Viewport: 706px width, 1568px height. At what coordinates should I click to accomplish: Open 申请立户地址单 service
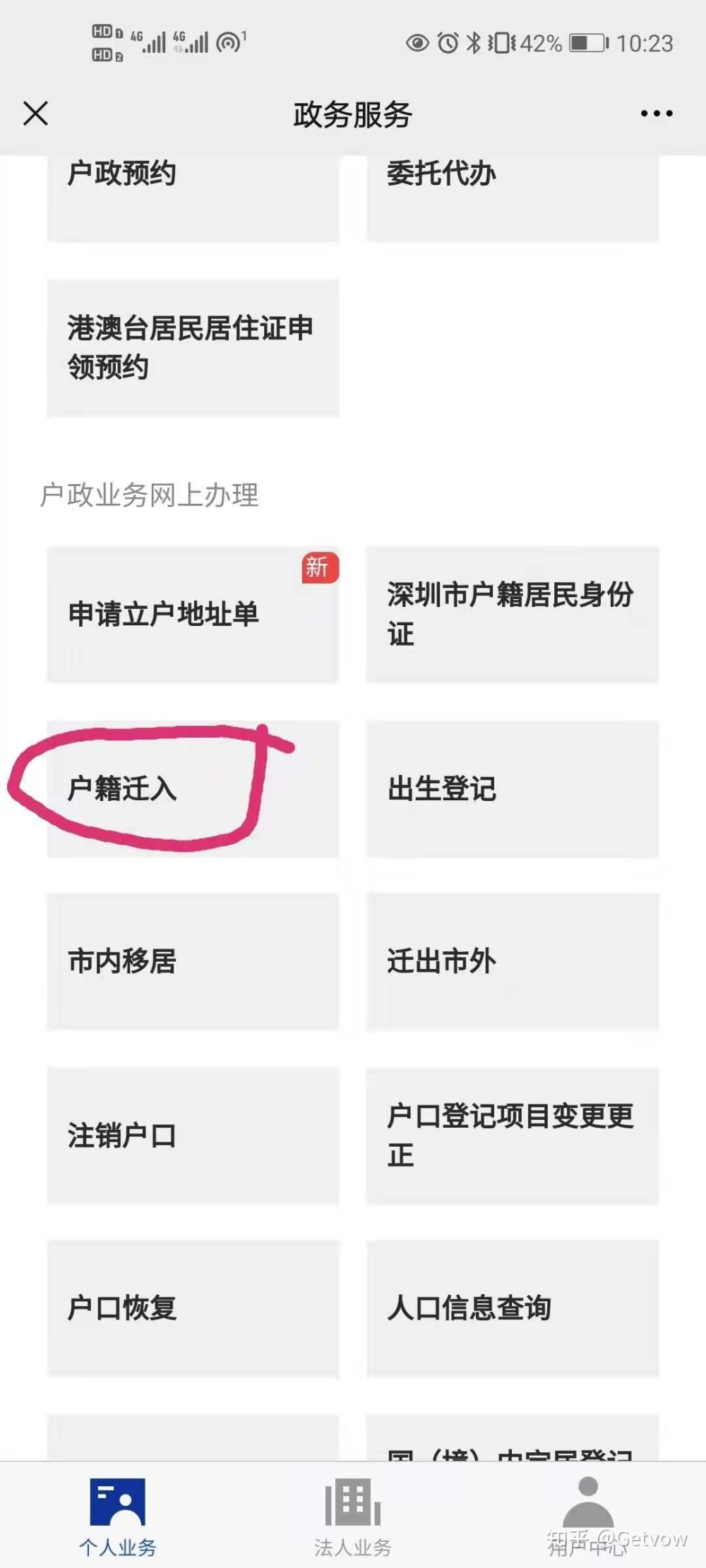193,614
